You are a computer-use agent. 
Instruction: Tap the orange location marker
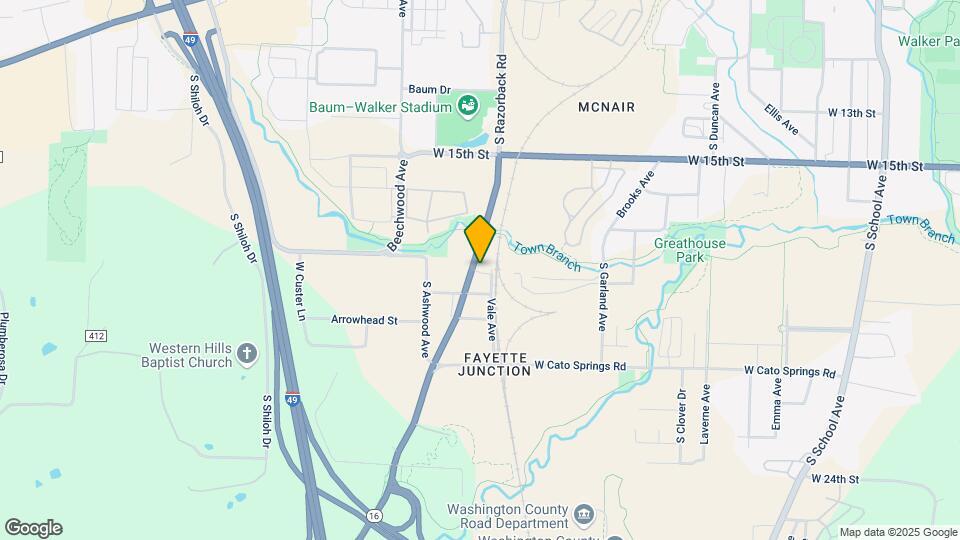(x=481, y=238)
